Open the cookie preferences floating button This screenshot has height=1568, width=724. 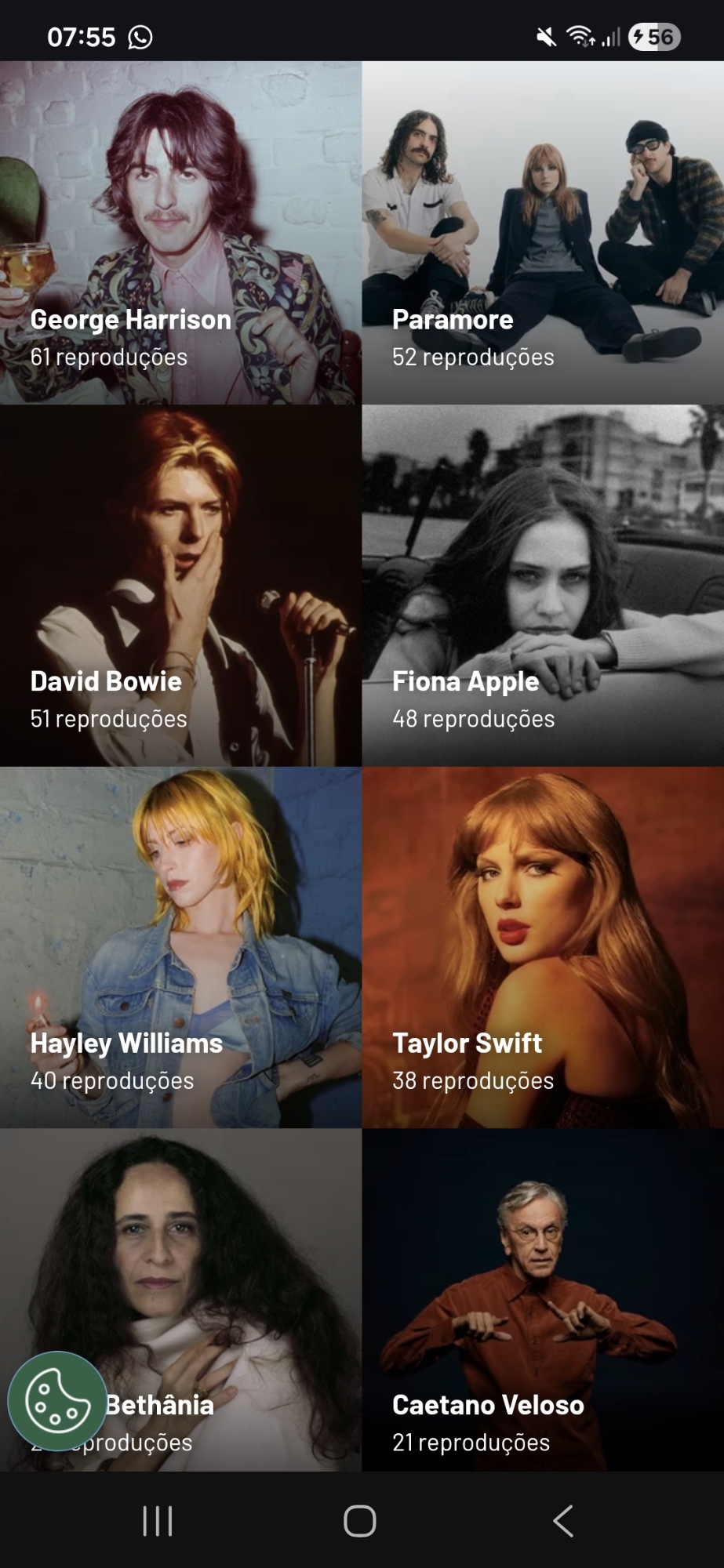point(57,1400)
